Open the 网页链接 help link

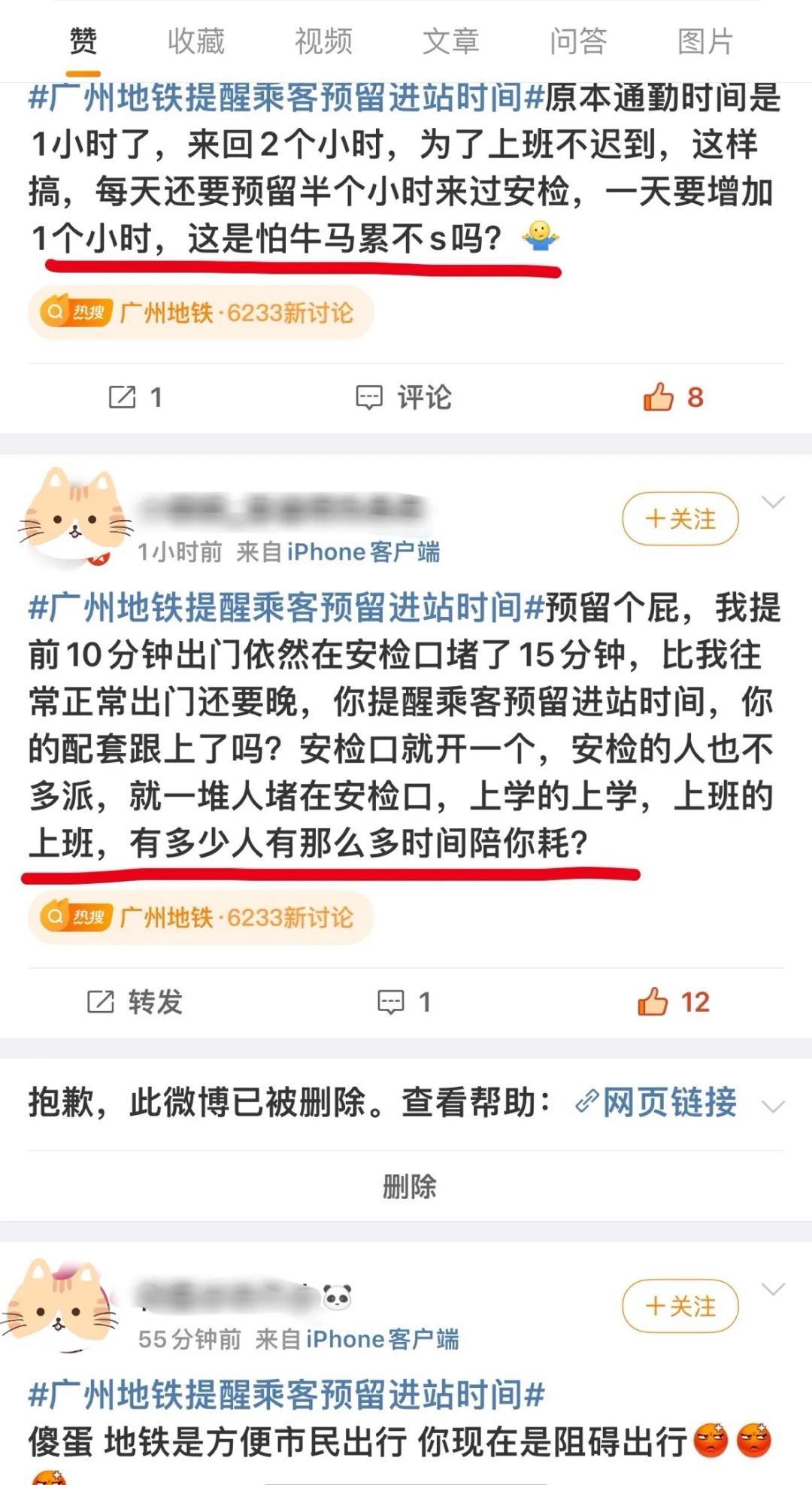[x=656, y=1103]
